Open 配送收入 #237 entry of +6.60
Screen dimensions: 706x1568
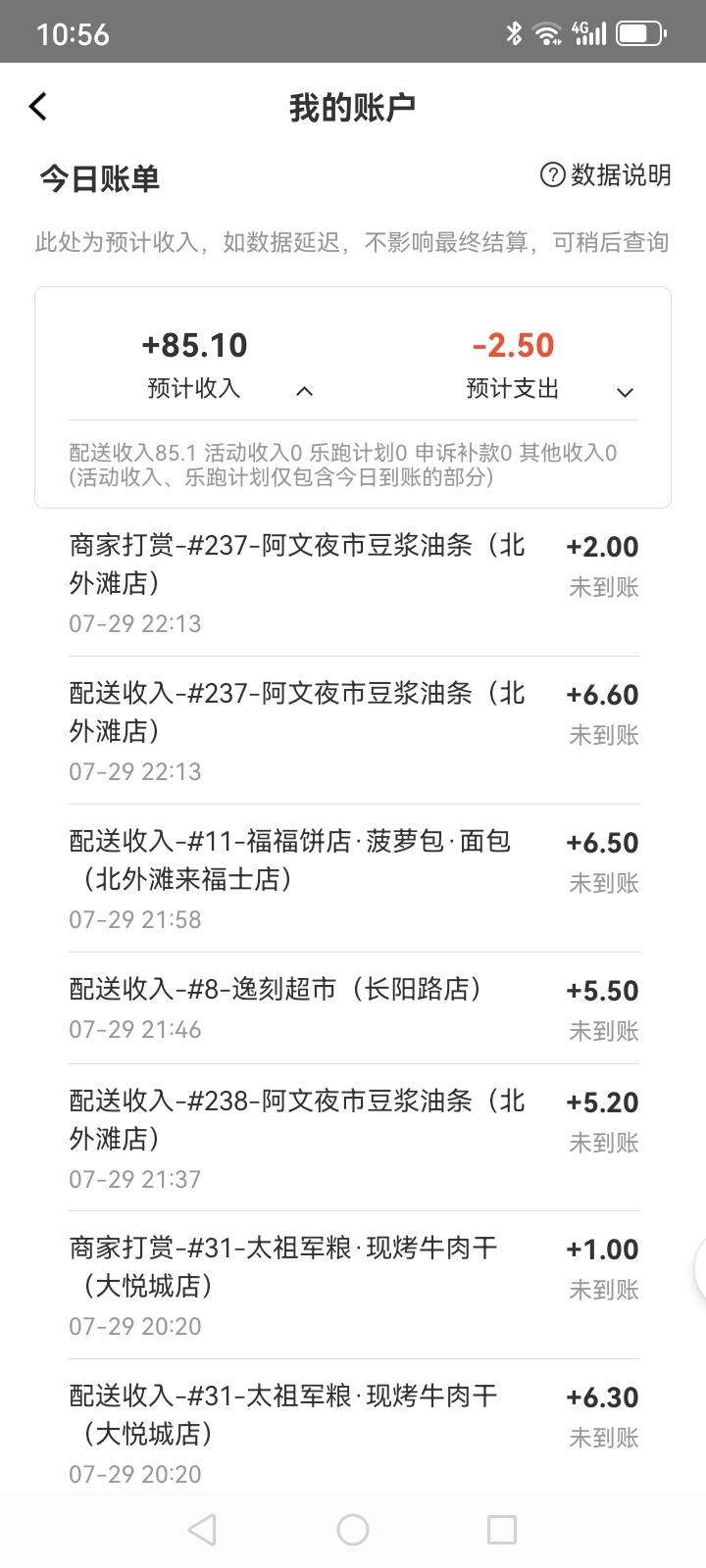353,731
